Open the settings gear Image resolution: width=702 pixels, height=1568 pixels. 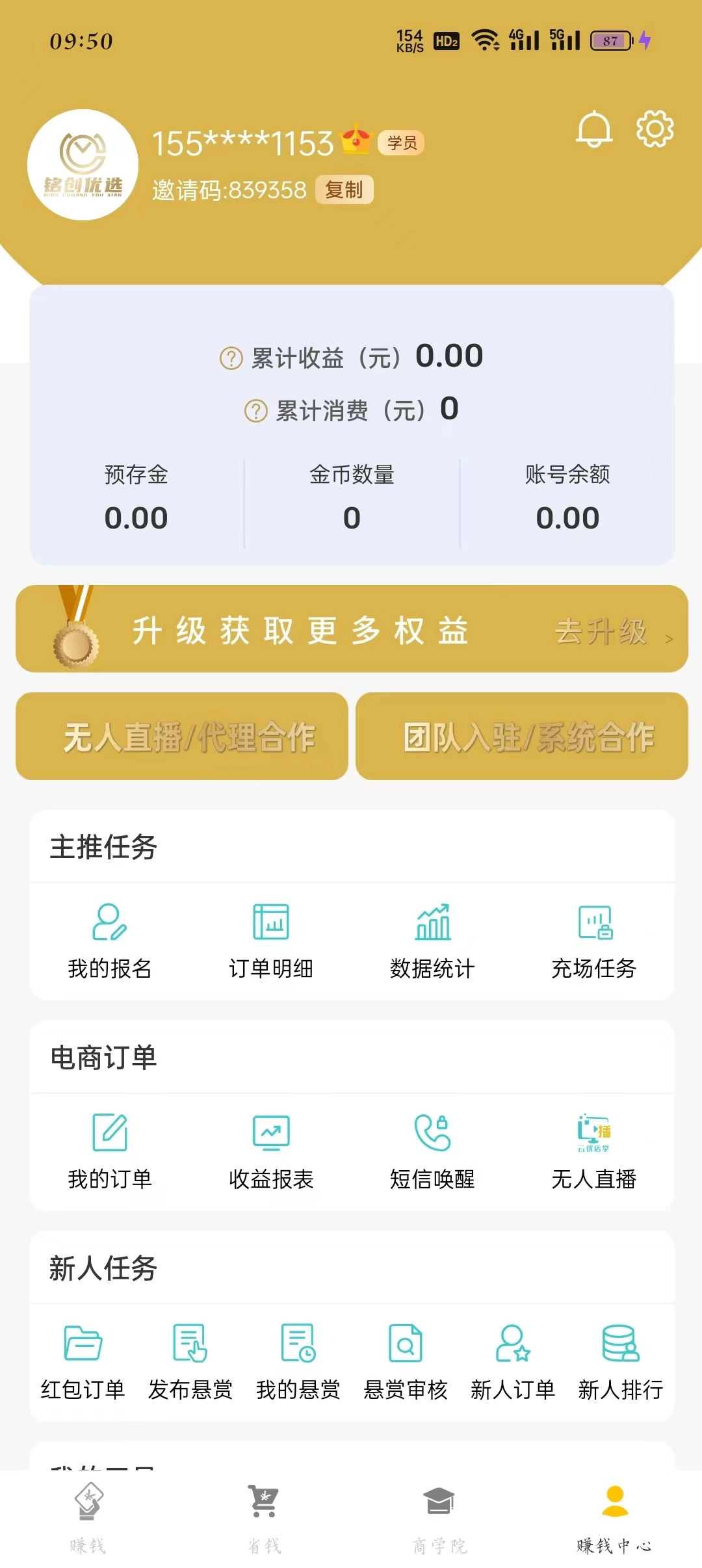655,129
